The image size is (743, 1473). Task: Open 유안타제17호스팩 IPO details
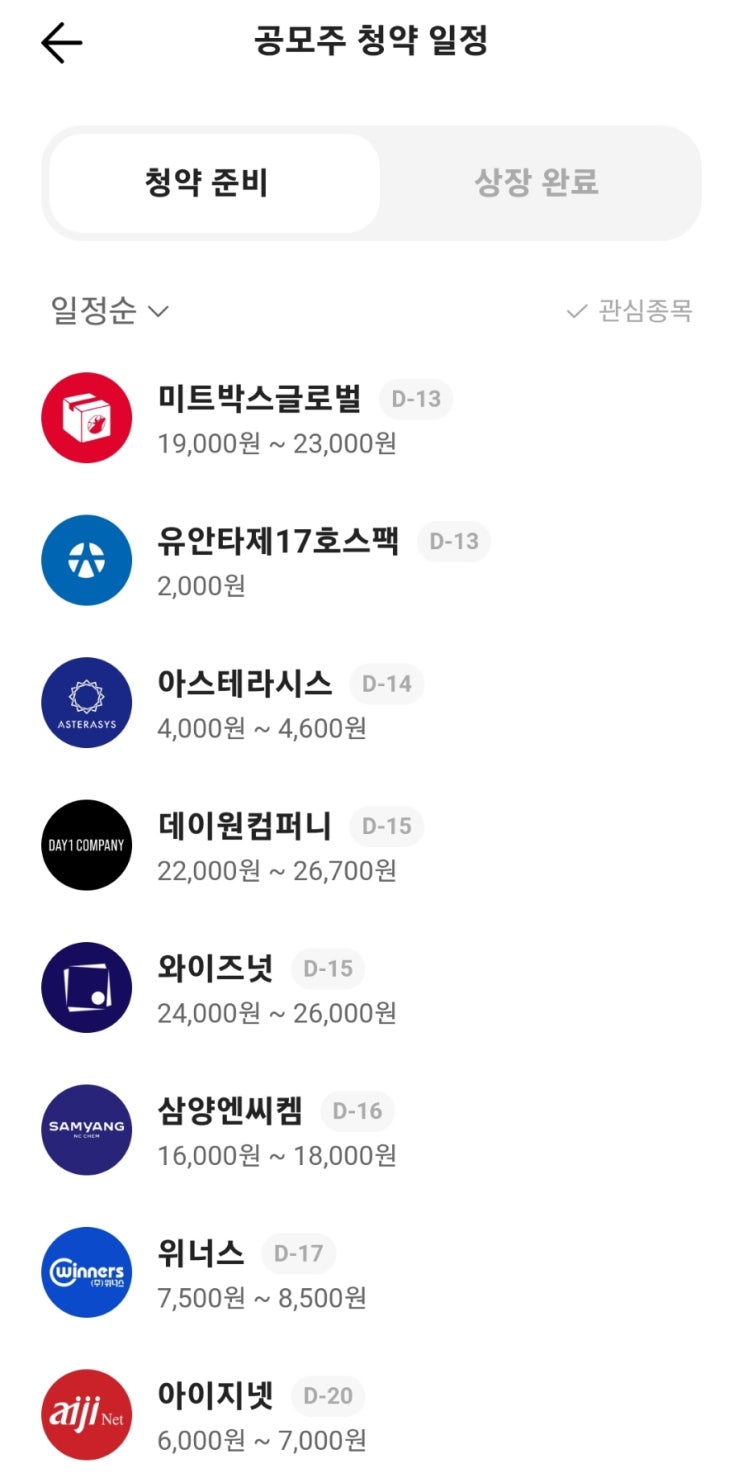coord(371,560)
